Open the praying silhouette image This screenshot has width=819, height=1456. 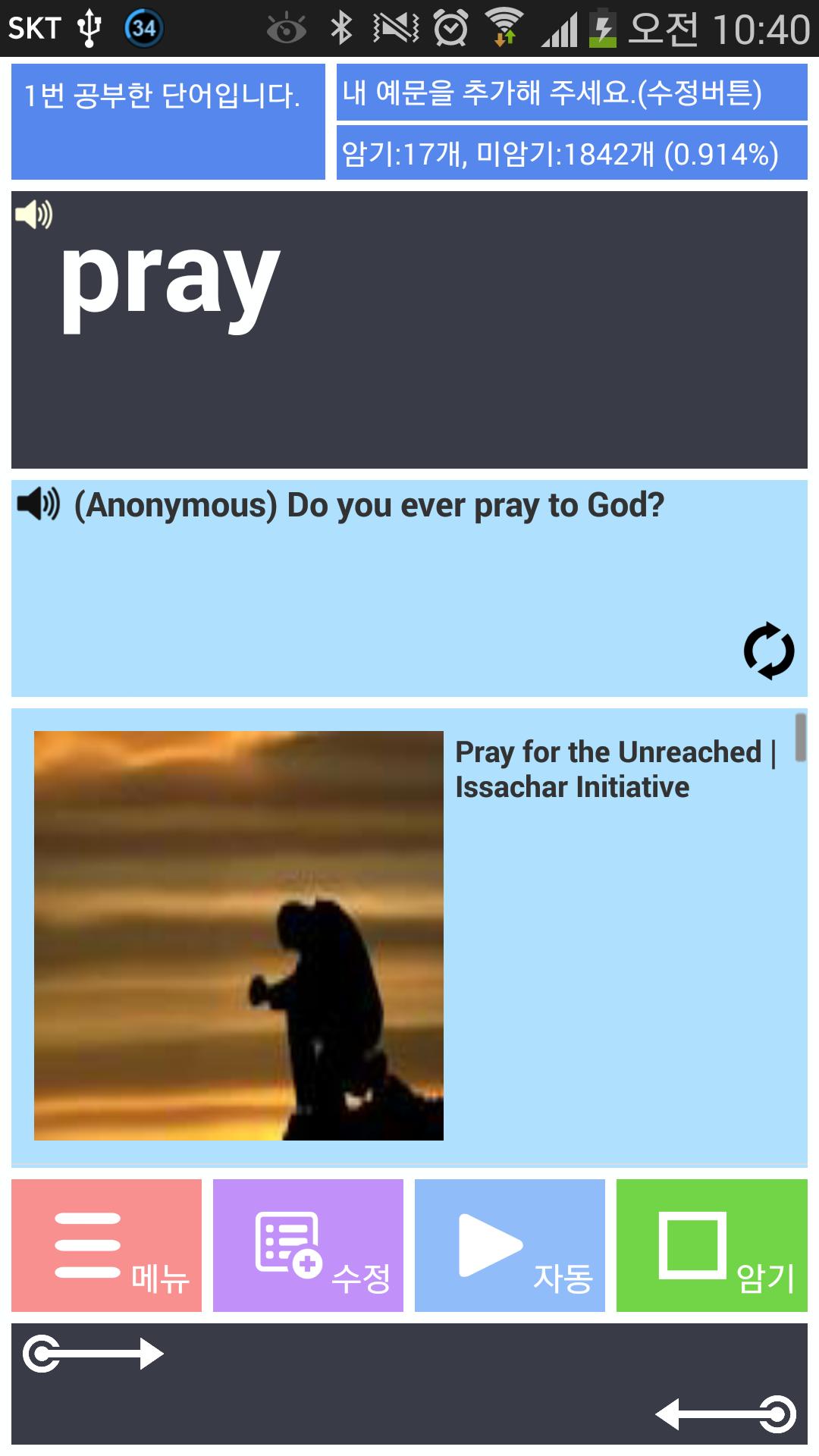[239, 935]
